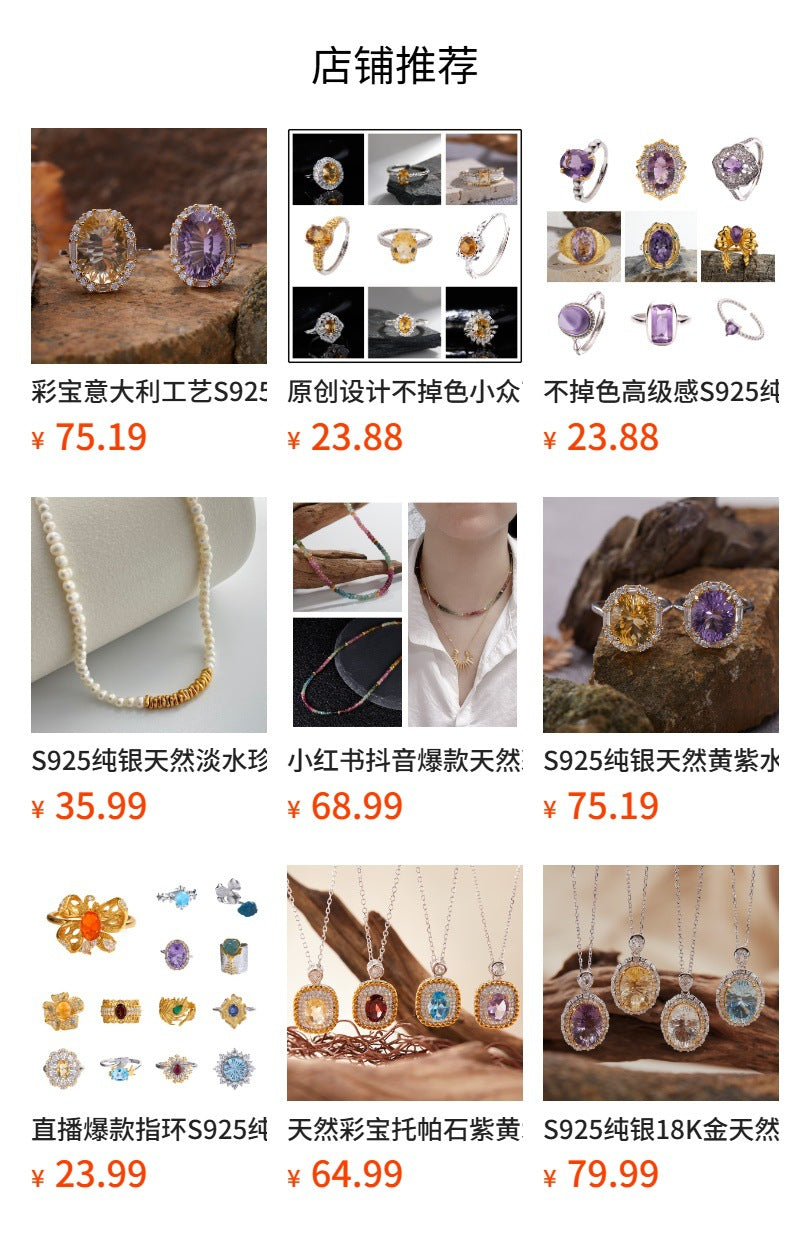
Task: Open the 天然彩宝托帕石紫黄 pendant item
Action: (x=405, y=983)
